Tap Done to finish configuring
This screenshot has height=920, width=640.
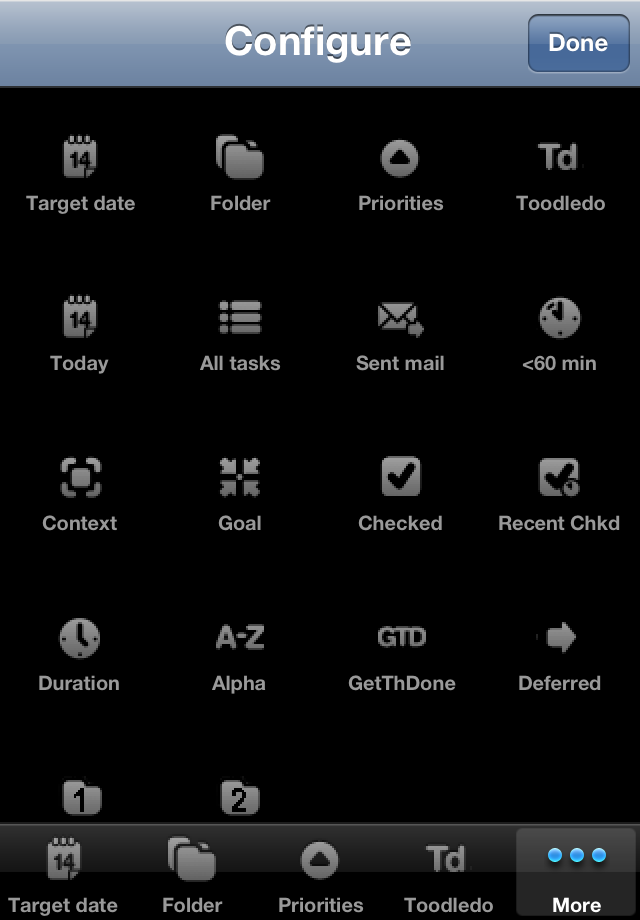(x=578, y=44)
